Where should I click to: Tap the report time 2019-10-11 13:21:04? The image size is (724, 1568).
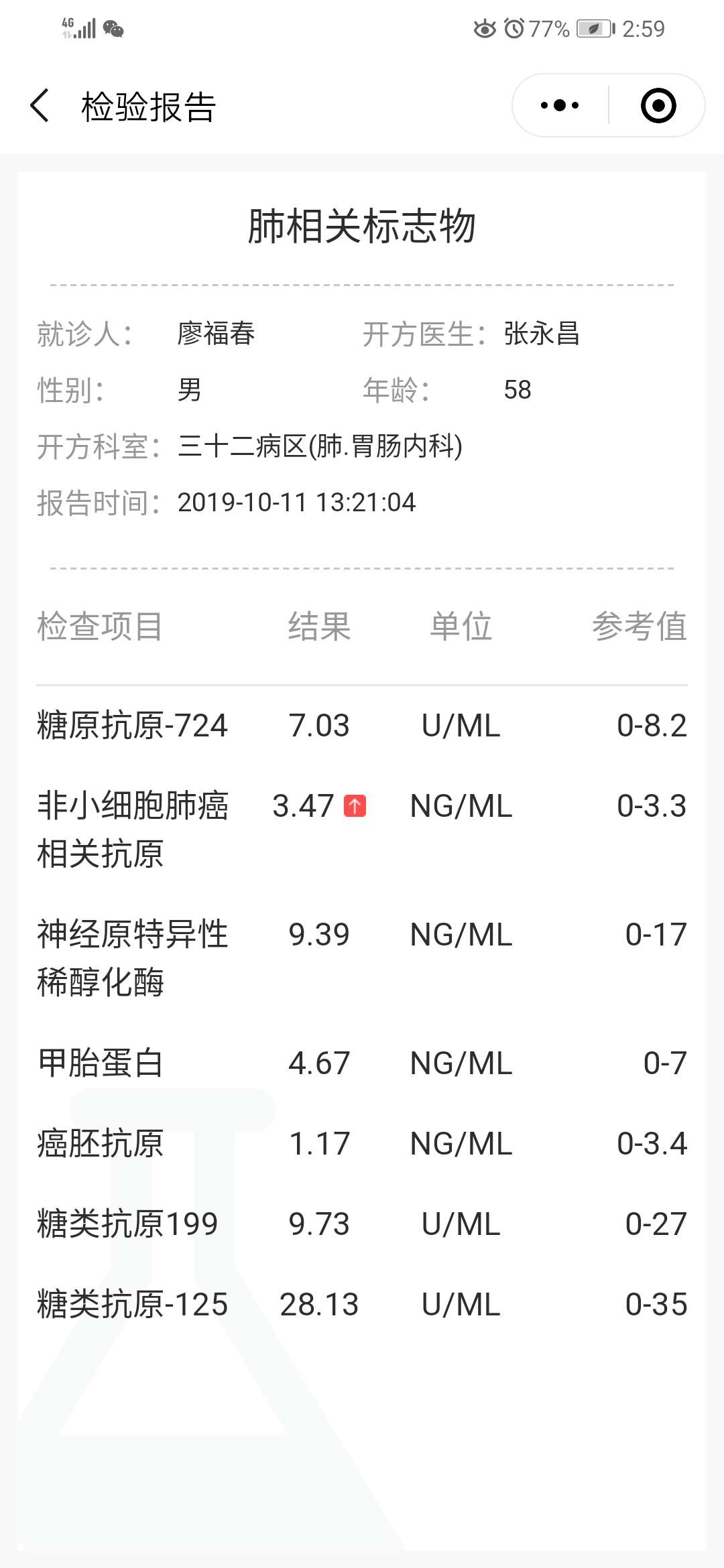297,501
